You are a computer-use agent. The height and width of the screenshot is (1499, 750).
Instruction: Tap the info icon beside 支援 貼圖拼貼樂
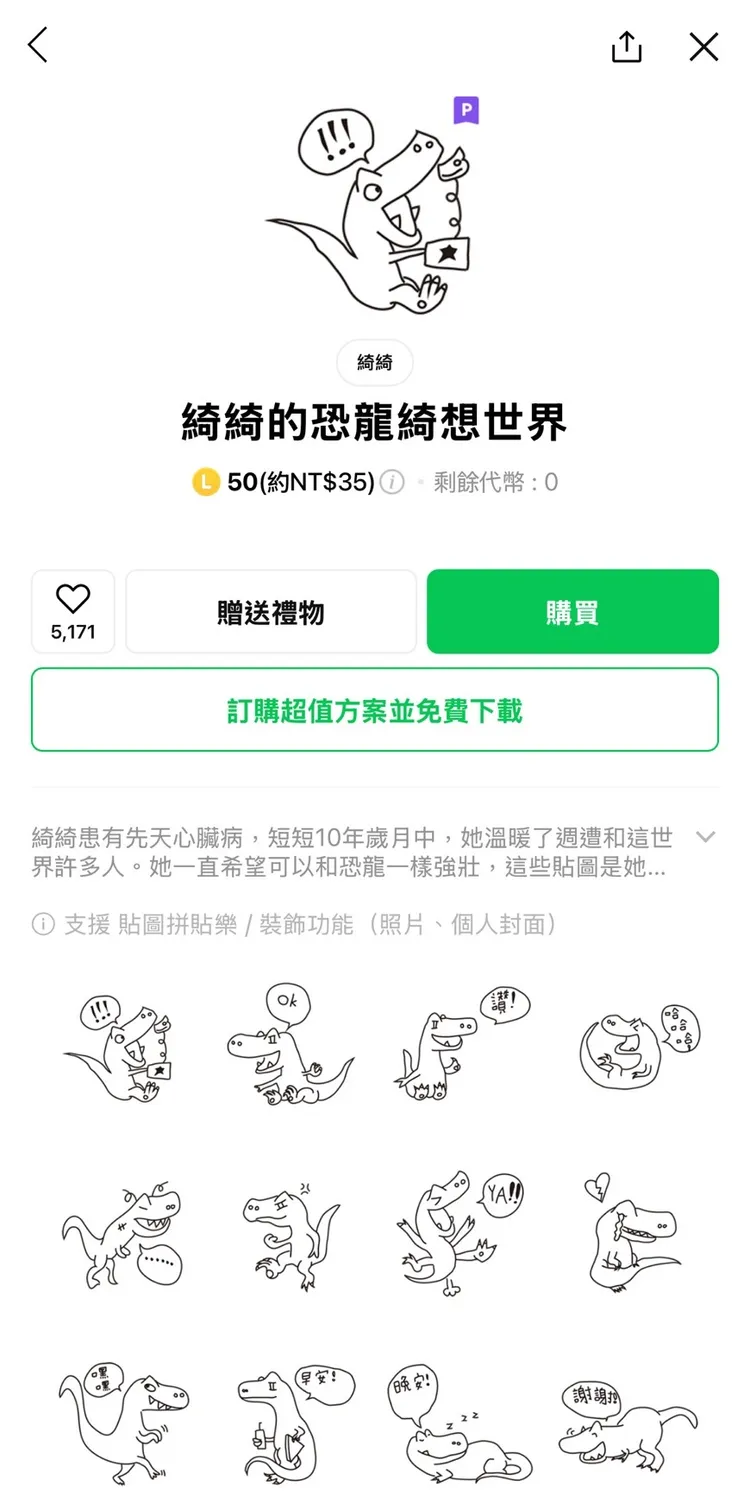[42, 924]
